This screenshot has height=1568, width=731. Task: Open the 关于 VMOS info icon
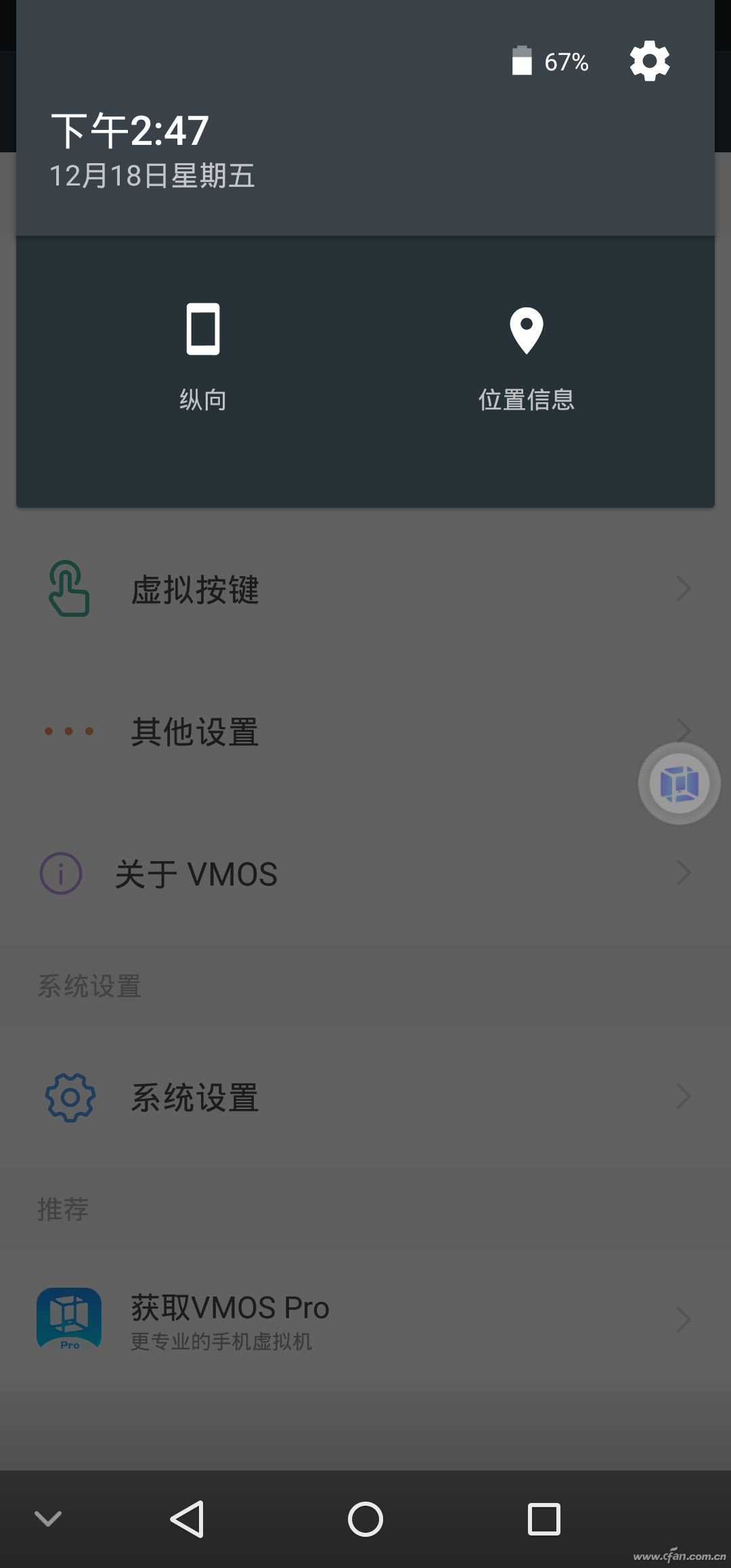click(x=60, y=873)
